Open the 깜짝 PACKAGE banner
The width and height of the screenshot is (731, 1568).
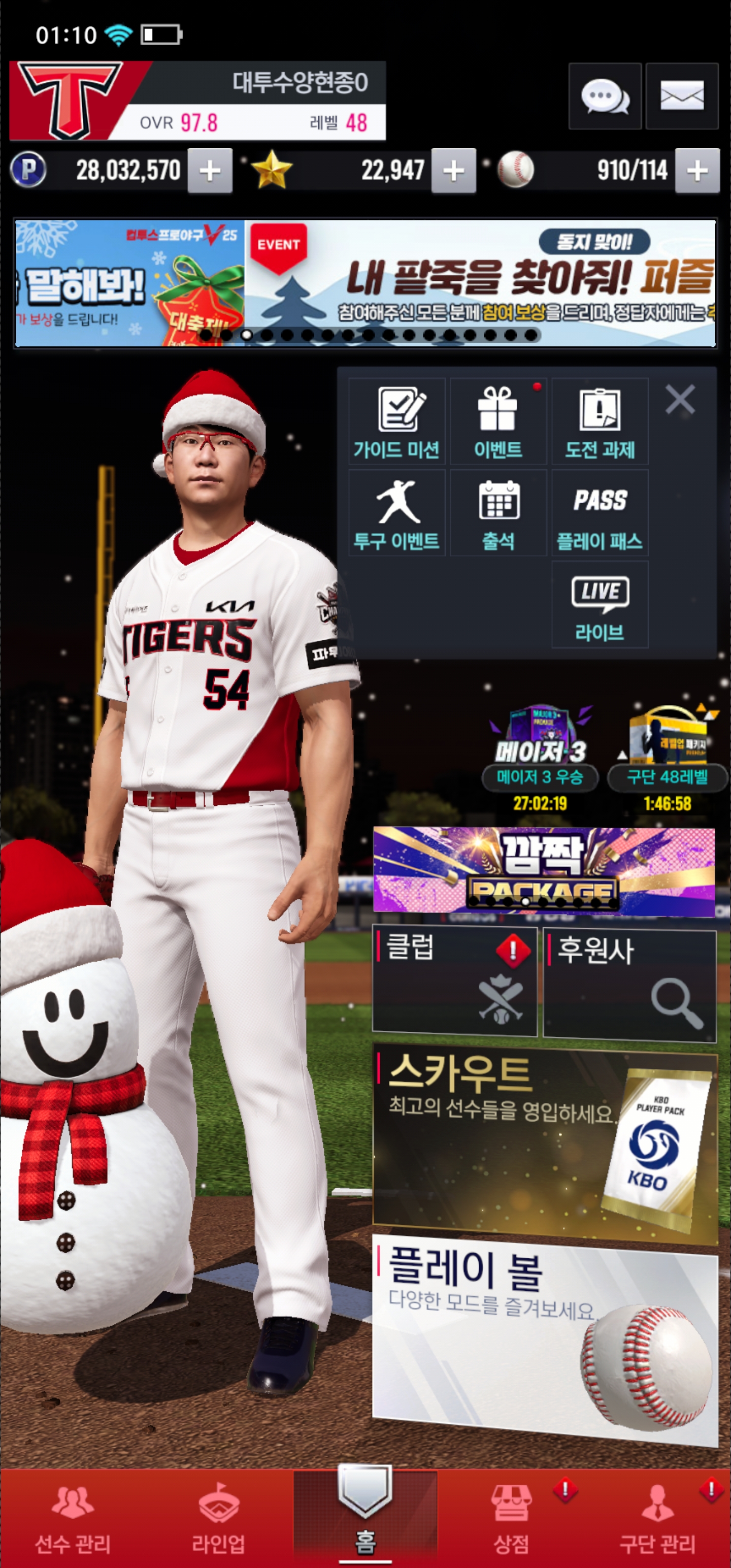click(544, 871)
